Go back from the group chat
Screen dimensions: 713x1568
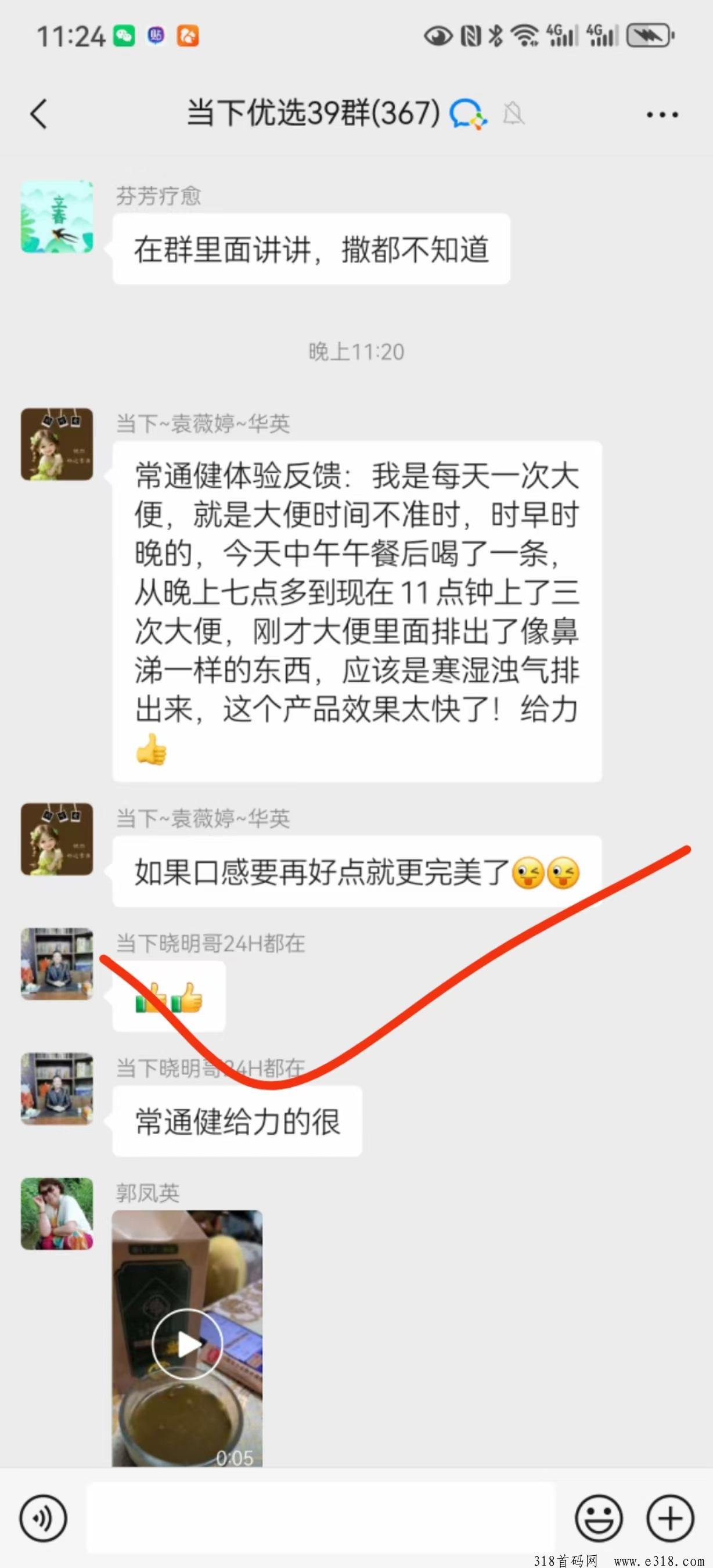39,114
